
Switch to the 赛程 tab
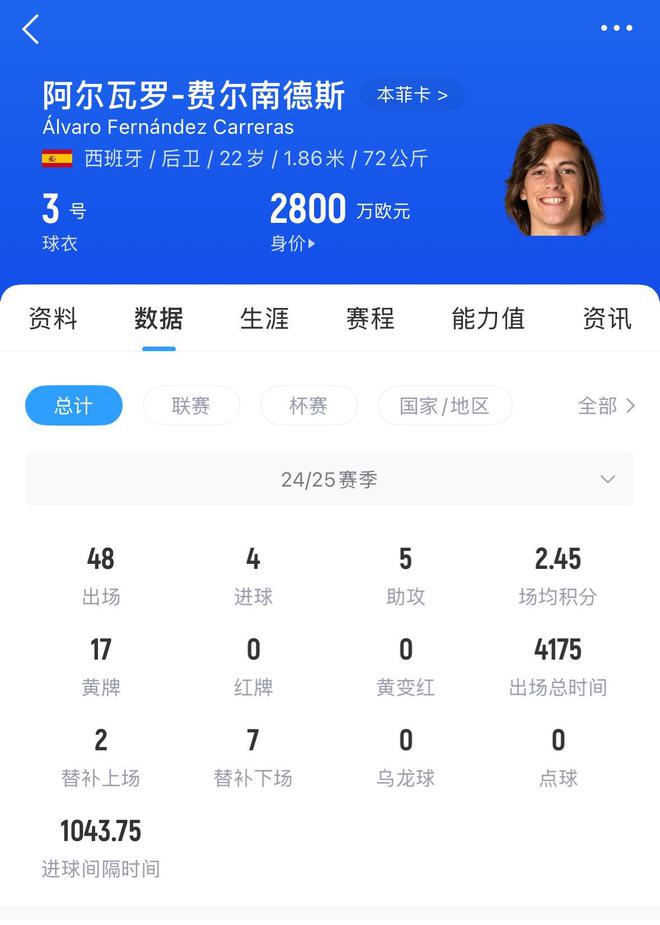point(370,319)
